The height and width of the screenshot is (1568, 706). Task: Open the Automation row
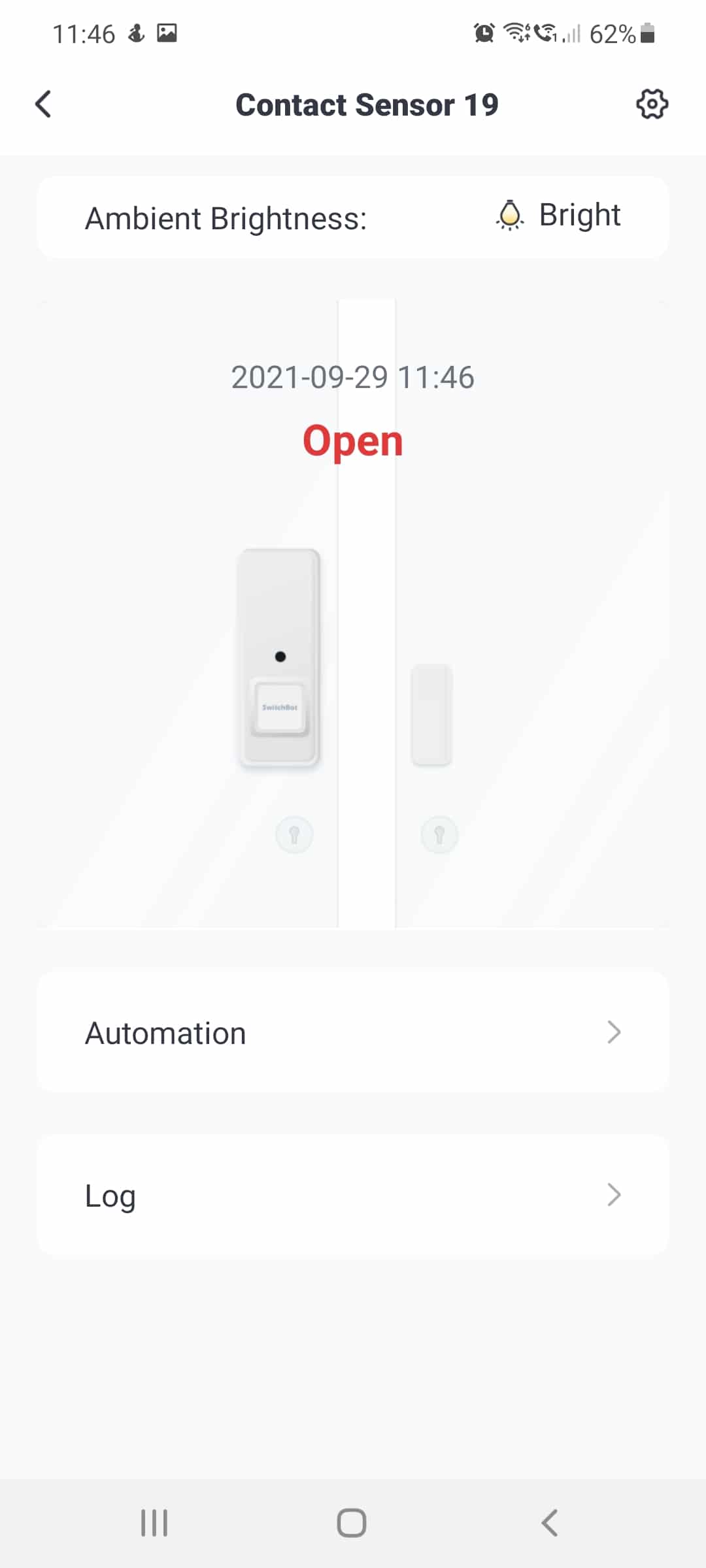click(353, 1032)
